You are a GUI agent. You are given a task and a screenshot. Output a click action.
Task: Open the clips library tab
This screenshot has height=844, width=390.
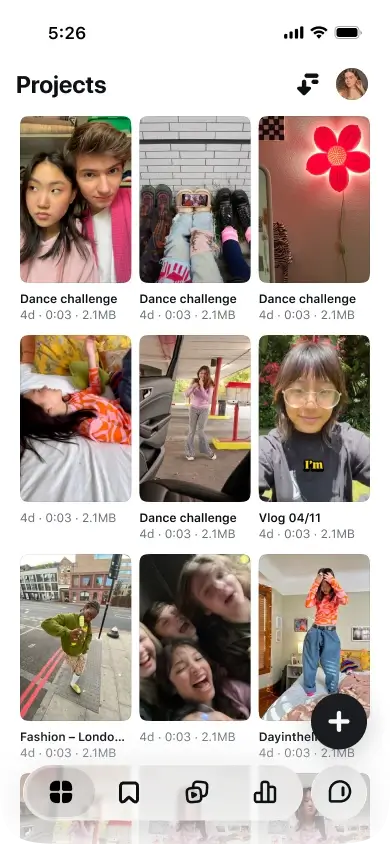tap(196, 792)
